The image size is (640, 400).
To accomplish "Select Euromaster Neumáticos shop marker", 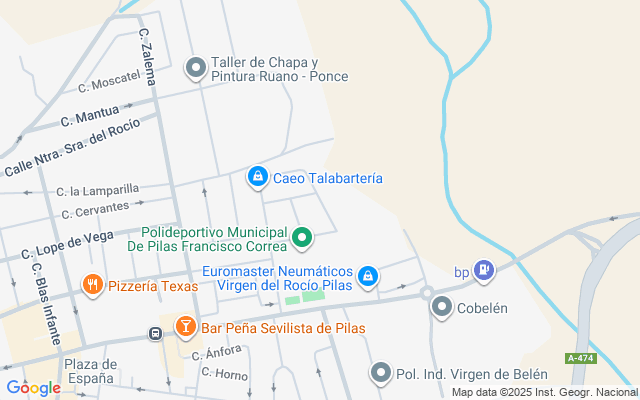I will [x=368, y=275].
